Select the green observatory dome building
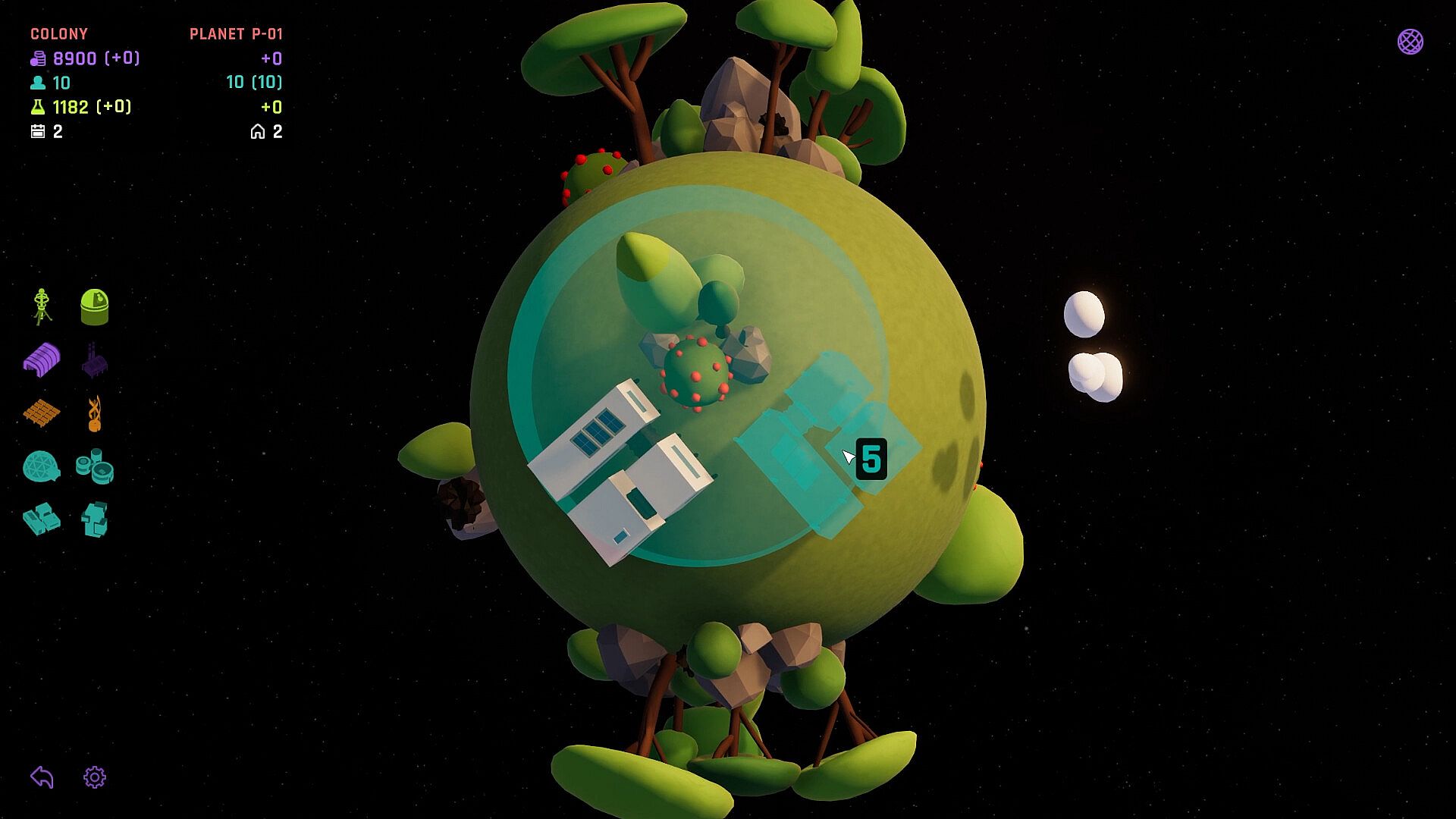This screenshot has width=1456, height=819. tap(95, 307)
